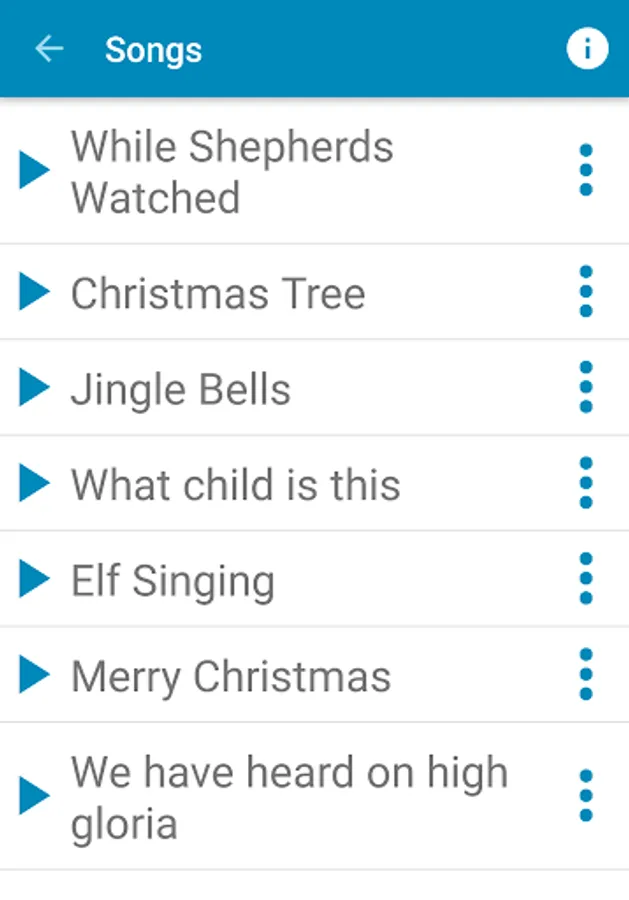The image size is (629, 900).
Task: Open the info icon in the header
Action: pyautogui.click(x=587, y=49)
